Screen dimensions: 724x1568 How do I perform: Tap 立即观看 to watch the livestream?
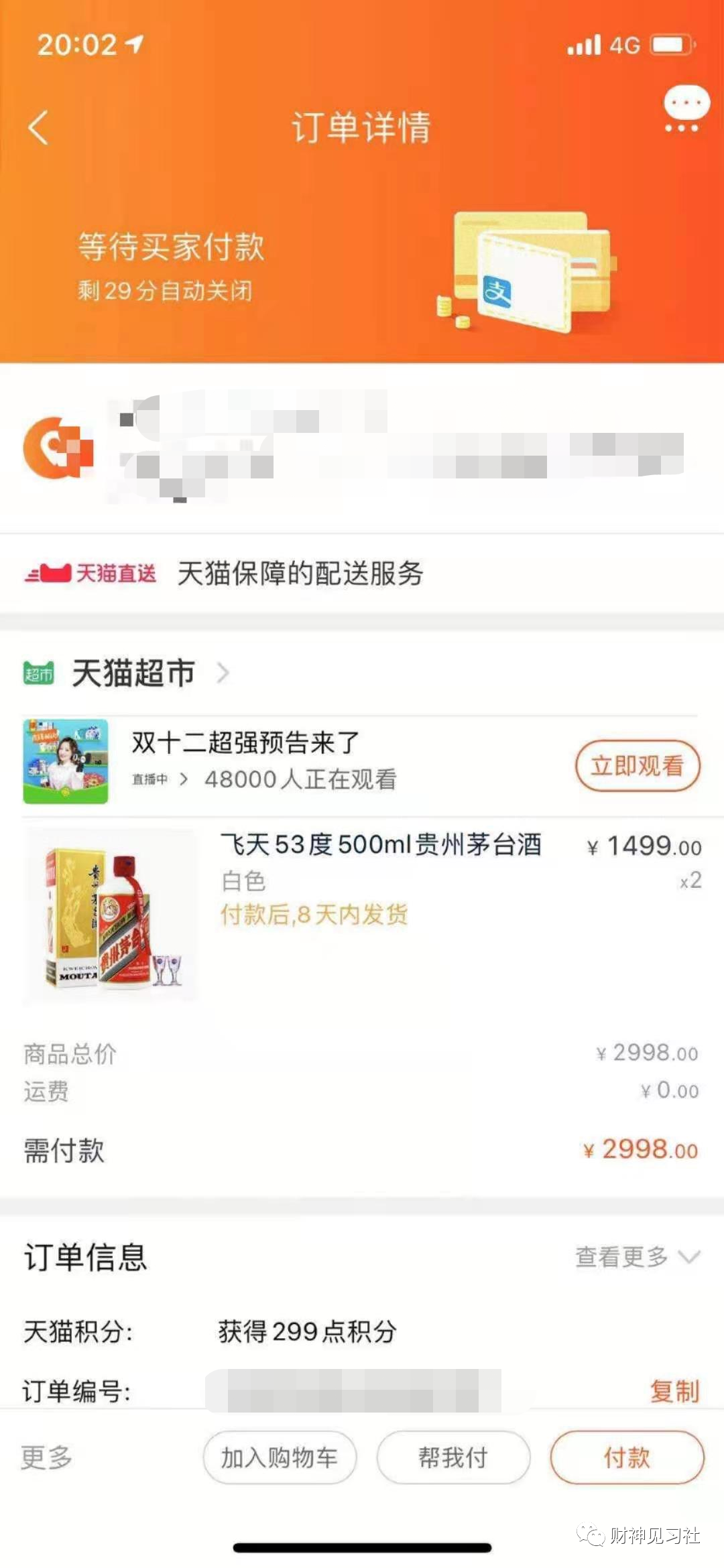(x=638, y=765)
